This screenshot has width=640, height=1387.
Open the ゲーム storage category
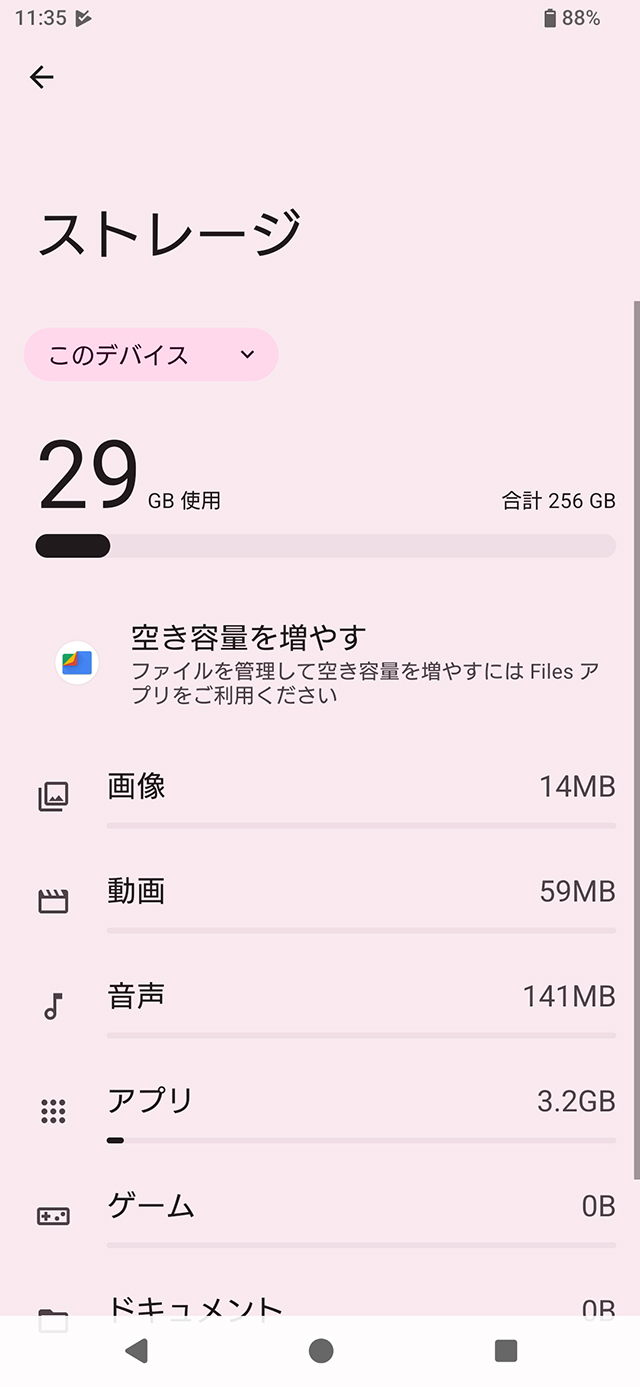[x=320, y=1215]
